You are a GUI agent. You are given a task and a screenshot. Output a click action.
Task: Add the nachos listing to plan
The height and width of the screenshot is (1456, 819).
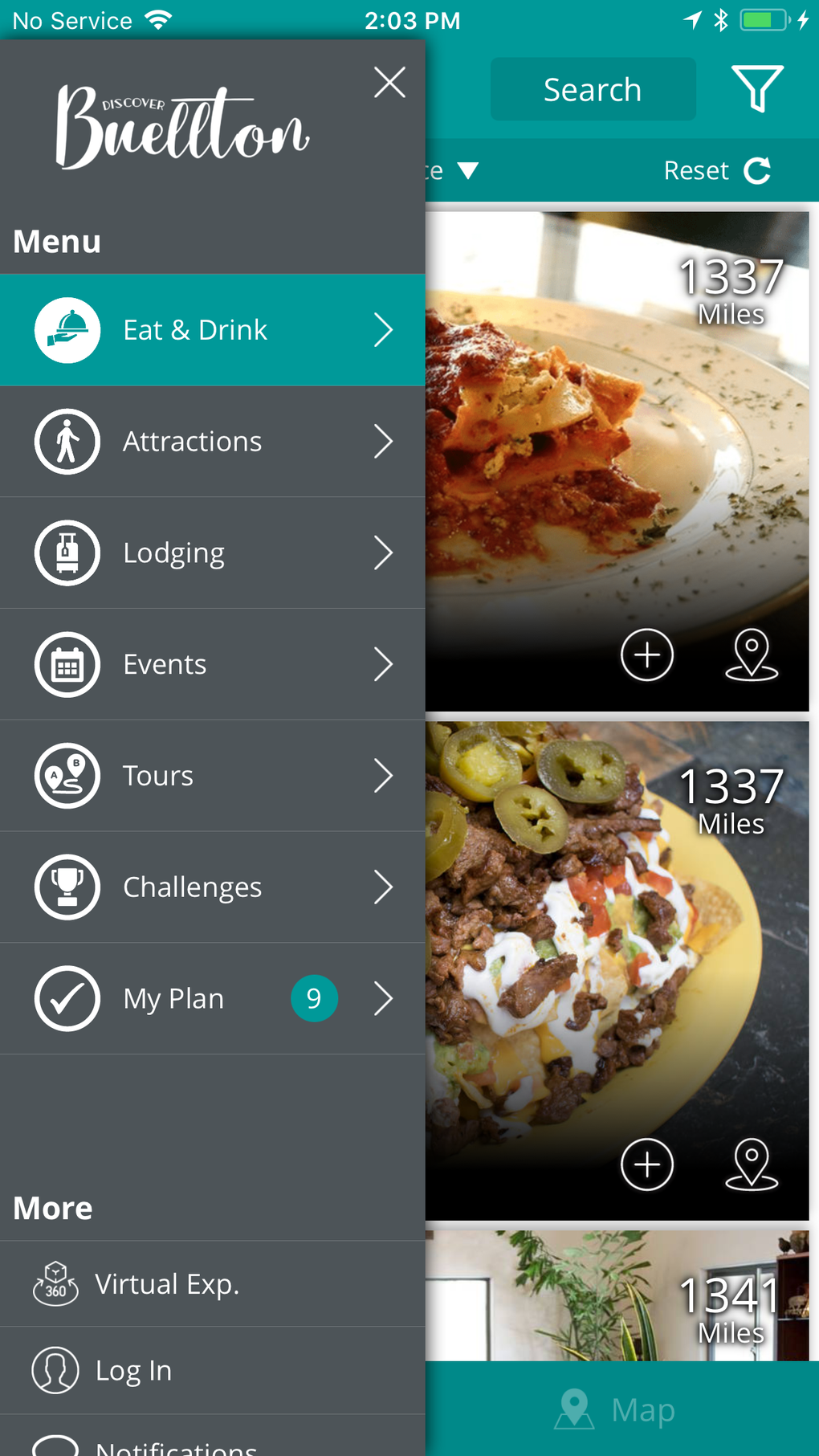point(647,1164)
